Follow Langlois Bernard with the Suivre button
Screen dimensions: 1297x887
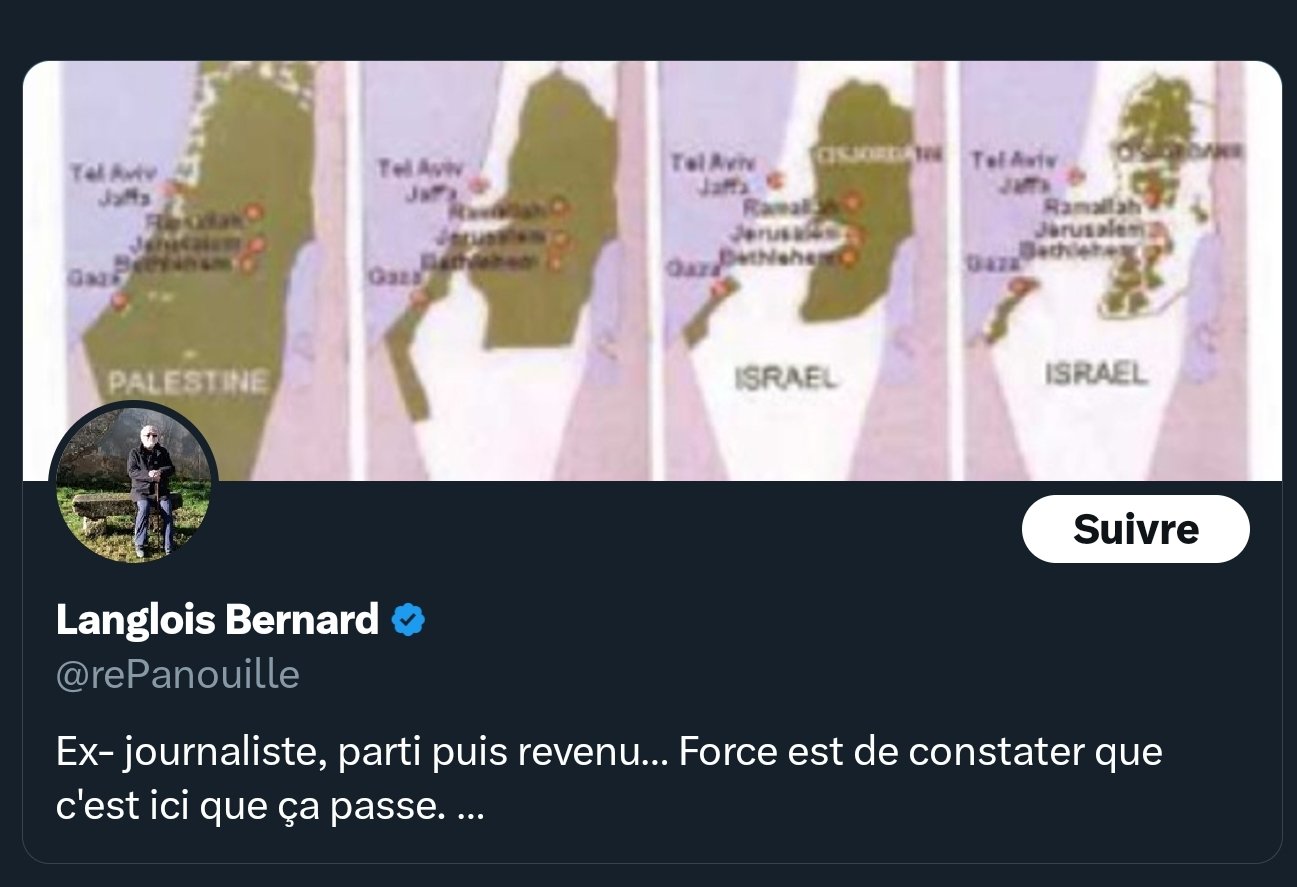pos(1135,529)
